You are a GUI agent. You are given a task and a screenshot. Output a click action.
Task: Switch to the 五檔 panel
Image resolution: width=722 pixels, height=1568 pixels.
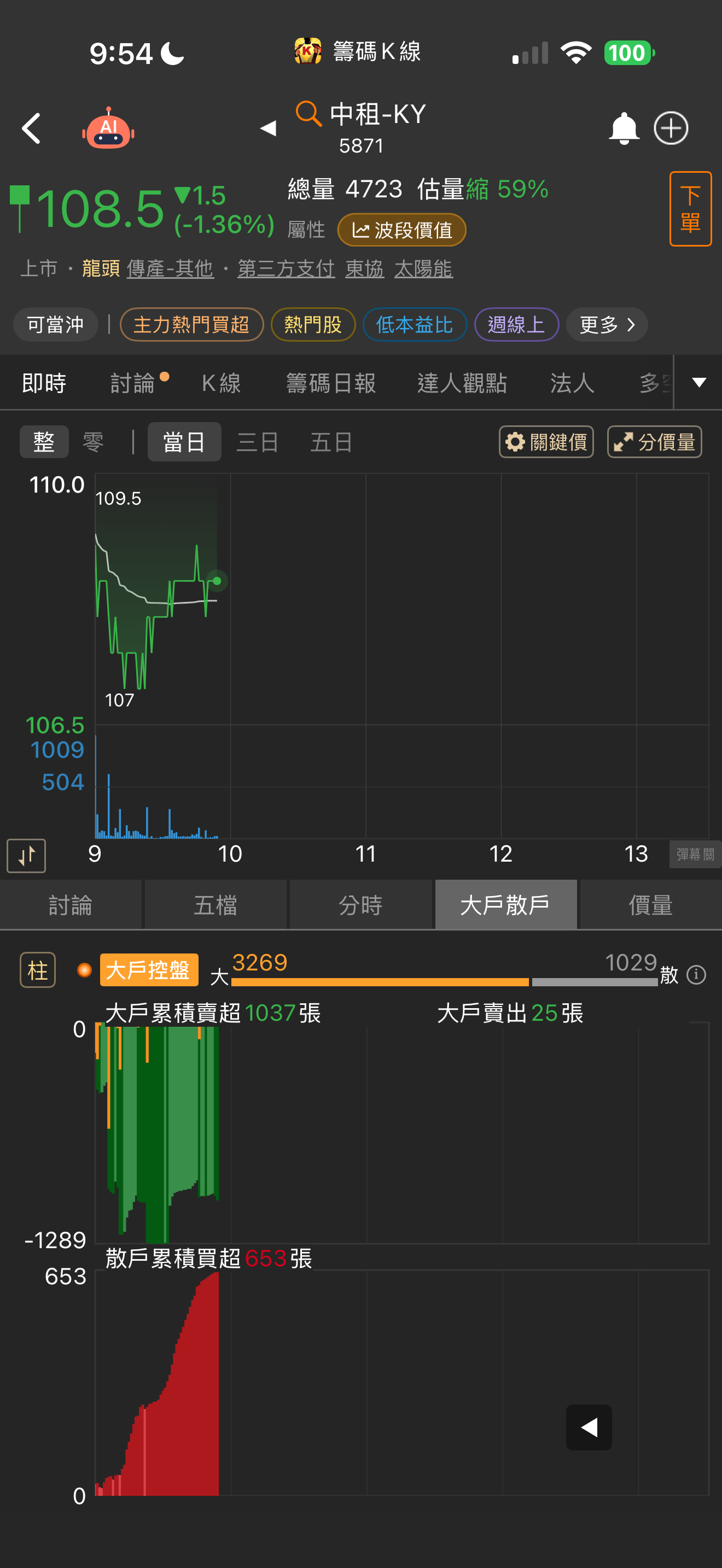[216, 905]
